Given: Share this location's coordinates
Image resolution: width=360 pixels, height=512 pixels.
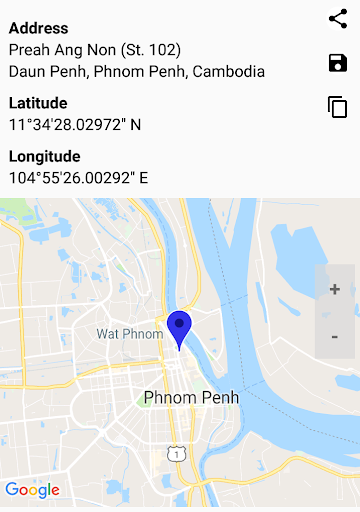Looking at the screenshot, I should (x=338, y=19).
